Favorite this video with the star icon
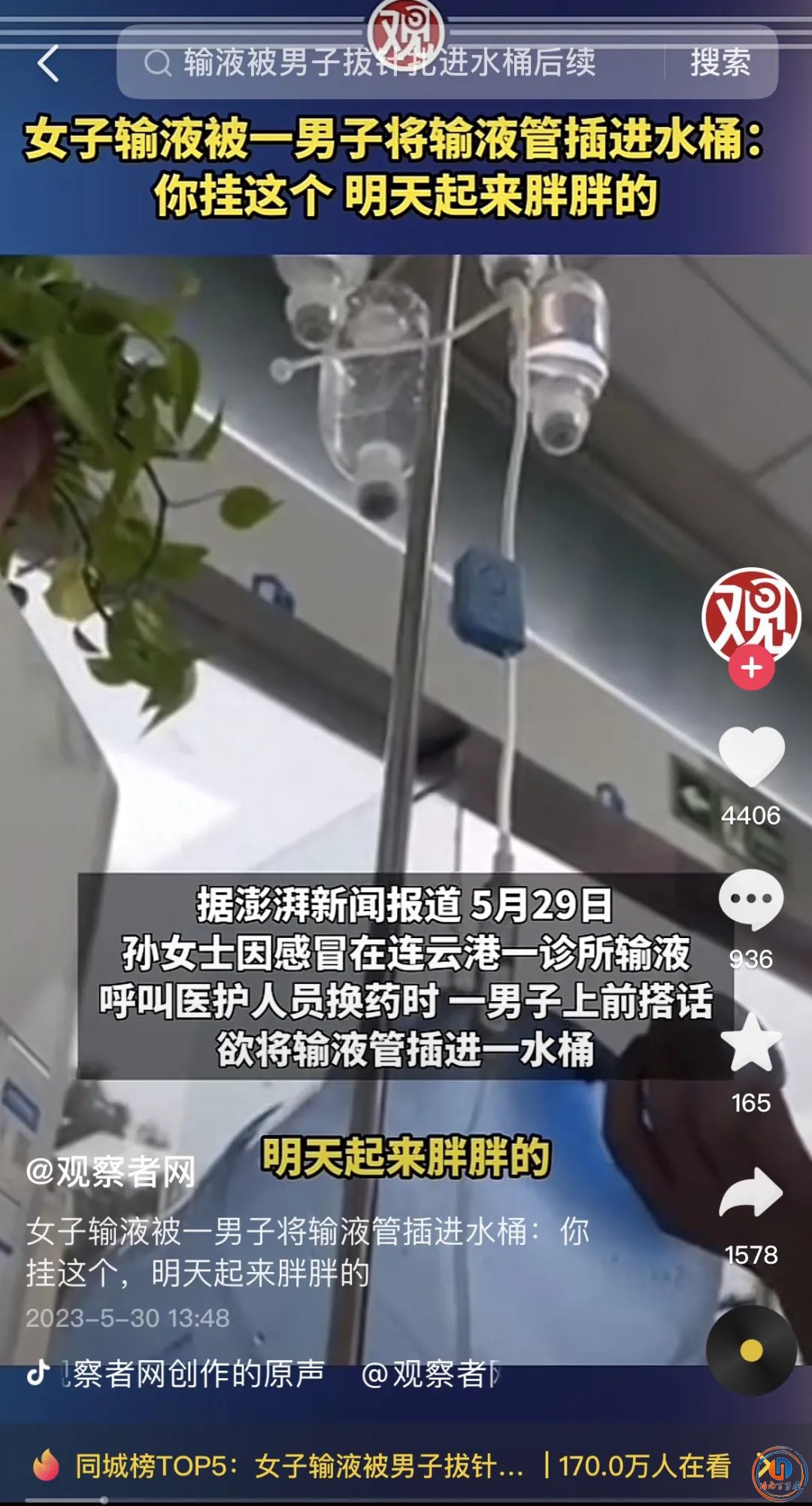This screenshot has width=812, height=1506. point(751,1044)
